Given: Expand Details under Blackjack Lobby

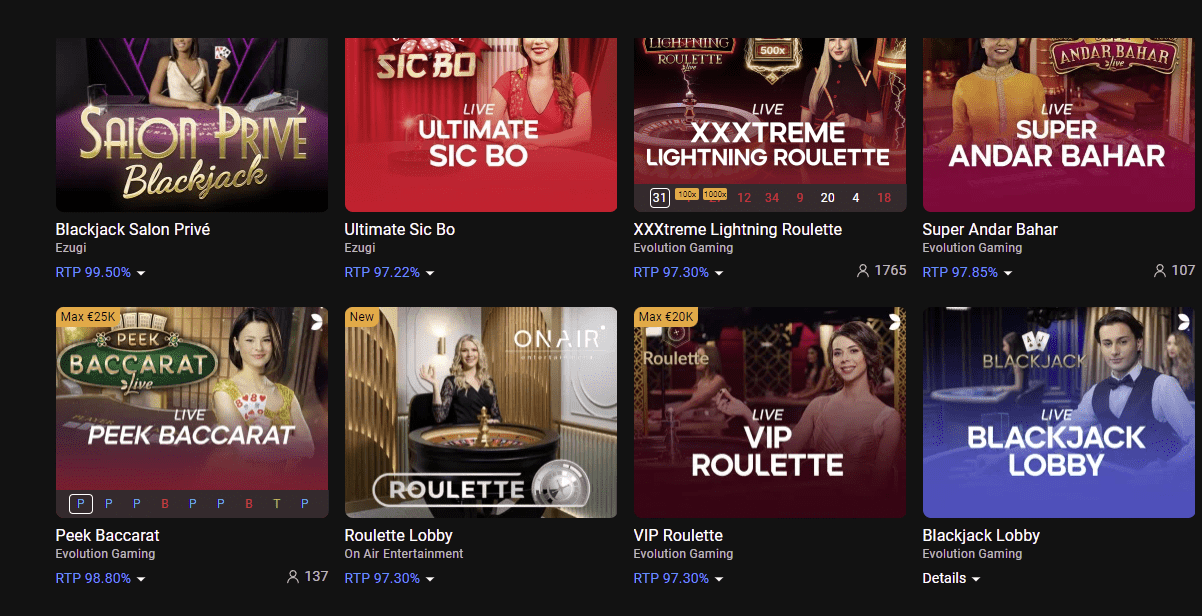Looking at the screenshot, I should (x=951, y=578).
